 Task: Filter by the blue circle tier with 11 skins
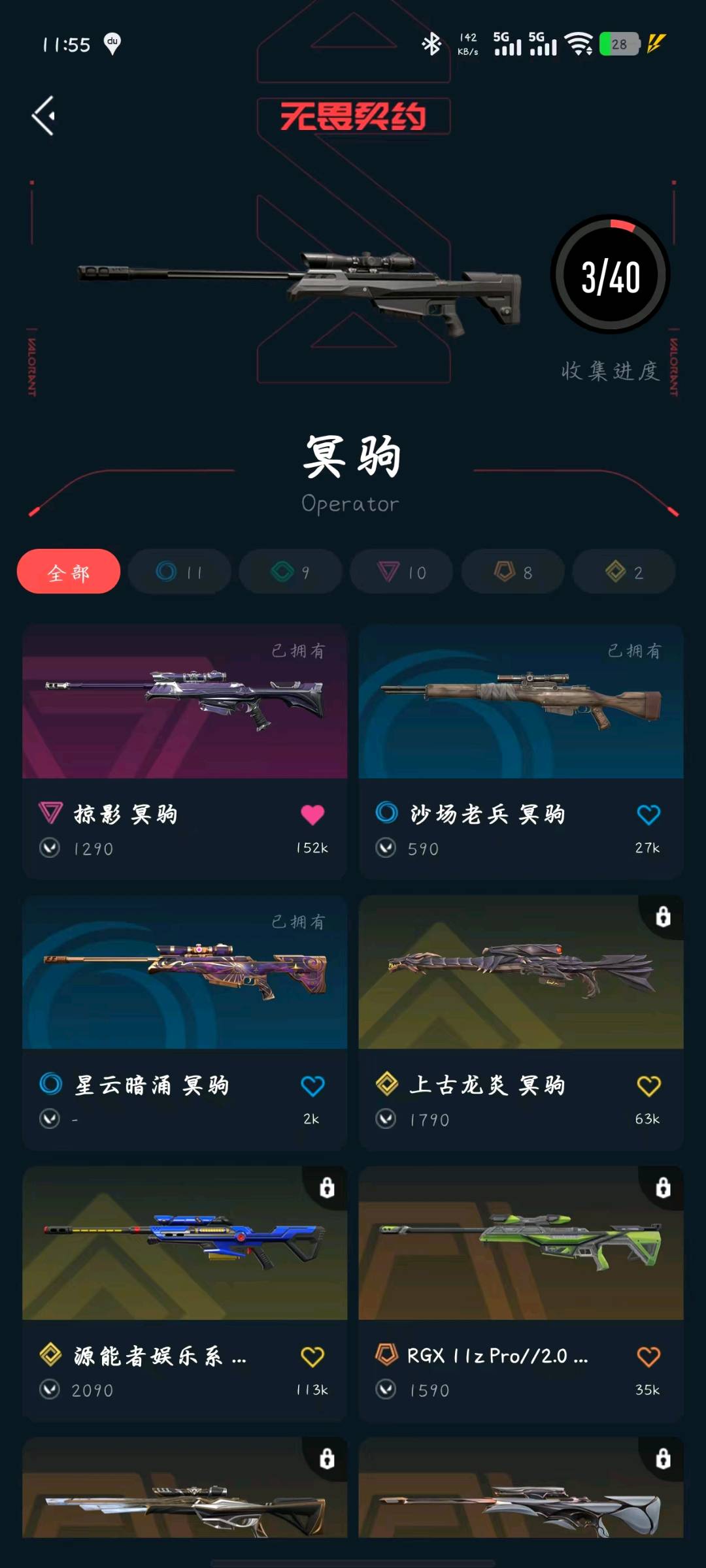[x=180, y=572]
